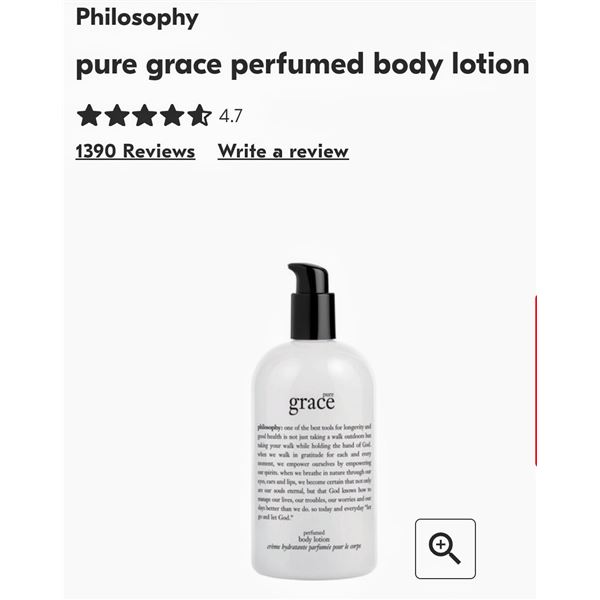Image resolution: width=600 pixels, height=600 pixels.
Task: Tap the Write a review link
Action: coord(283,152)
